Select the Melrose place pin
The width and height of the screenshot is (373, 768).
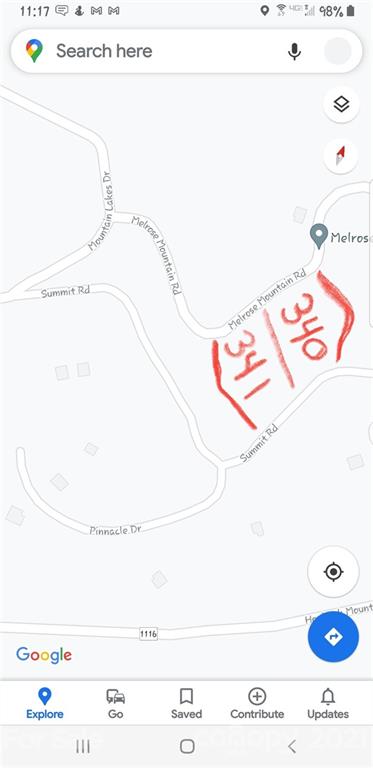[x=319, y=236]
